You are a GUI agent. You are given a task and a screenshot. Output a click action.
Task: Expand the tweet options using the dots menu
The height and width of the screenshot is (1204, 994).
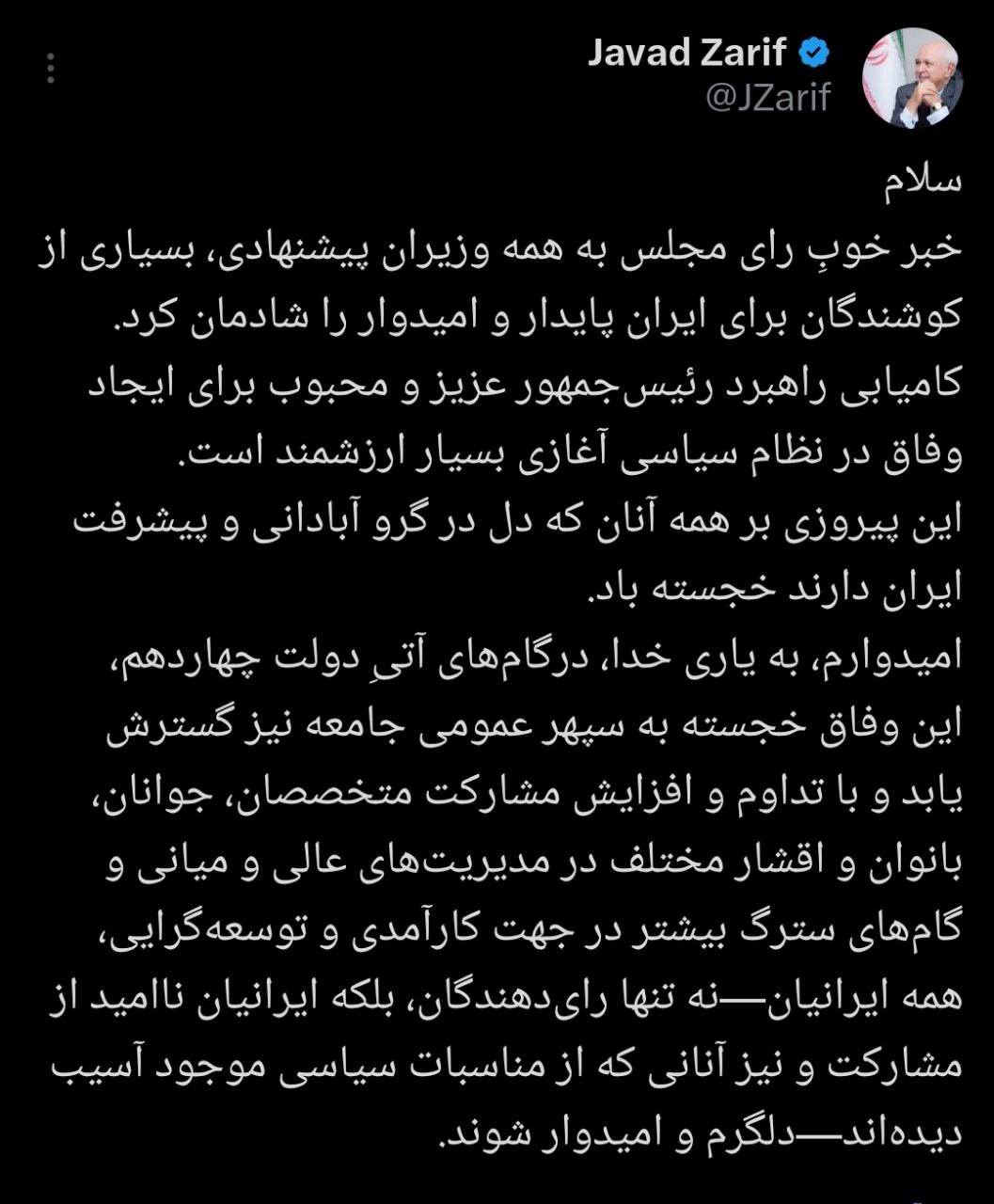click(49, 68)
